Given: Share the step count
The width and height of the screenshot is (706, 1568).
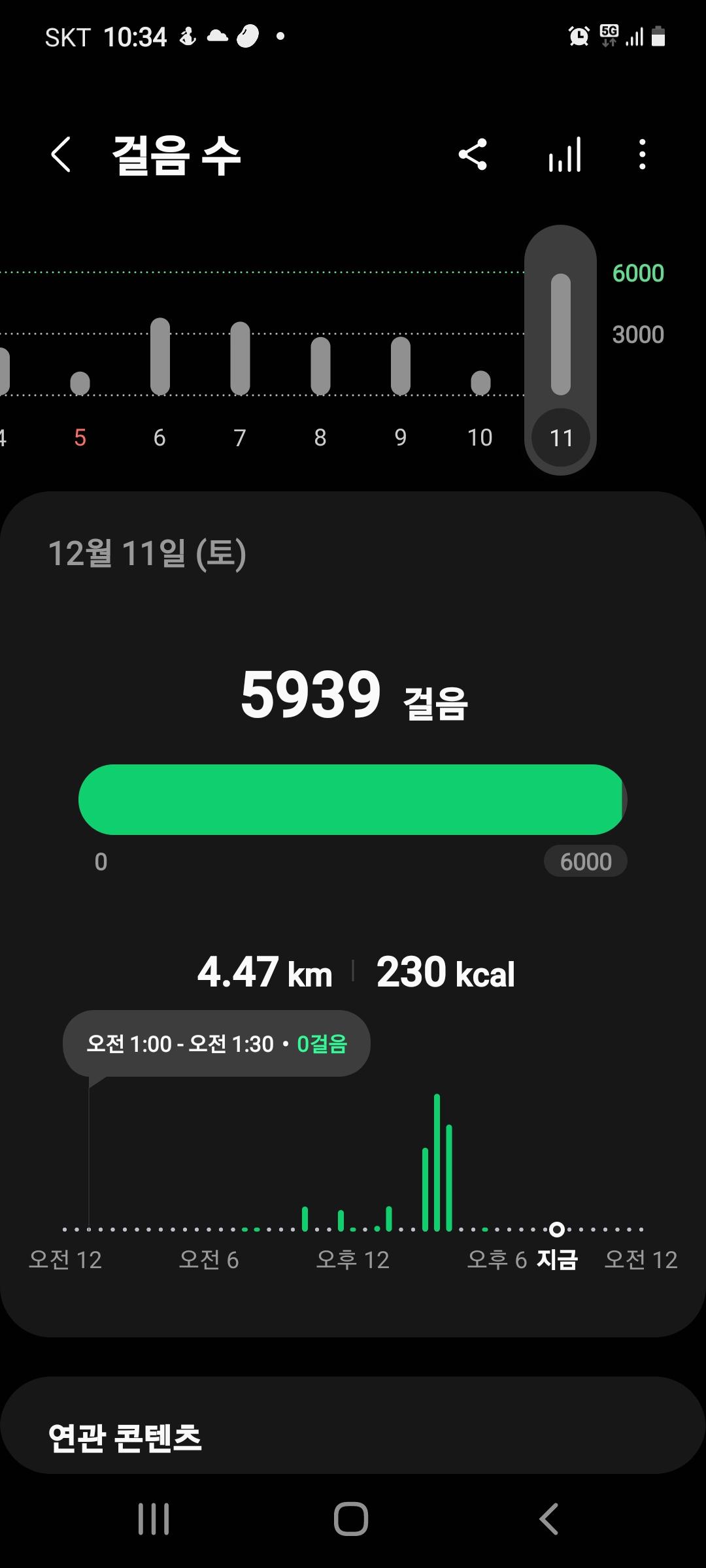Looking at the screenshot, I should [x=473, y=155].
